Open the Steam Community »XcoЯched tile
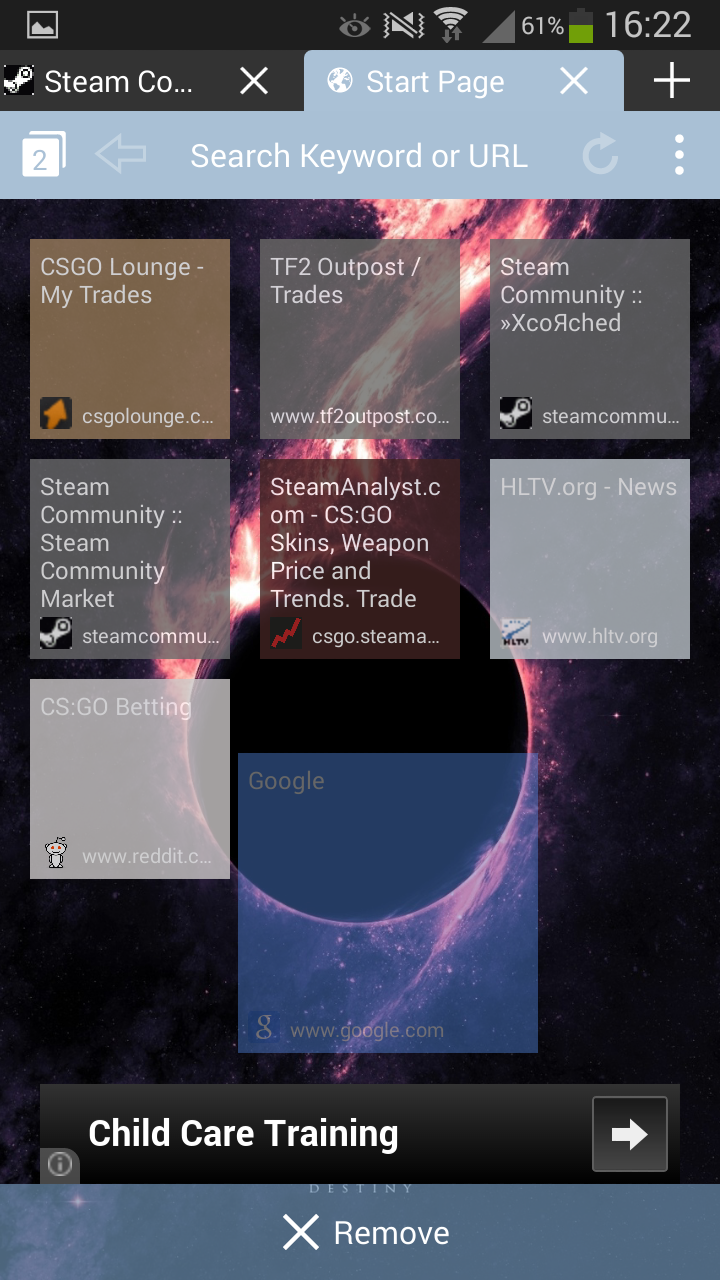This screenshot has height=1280, width=720. click(x=590, y=338)
